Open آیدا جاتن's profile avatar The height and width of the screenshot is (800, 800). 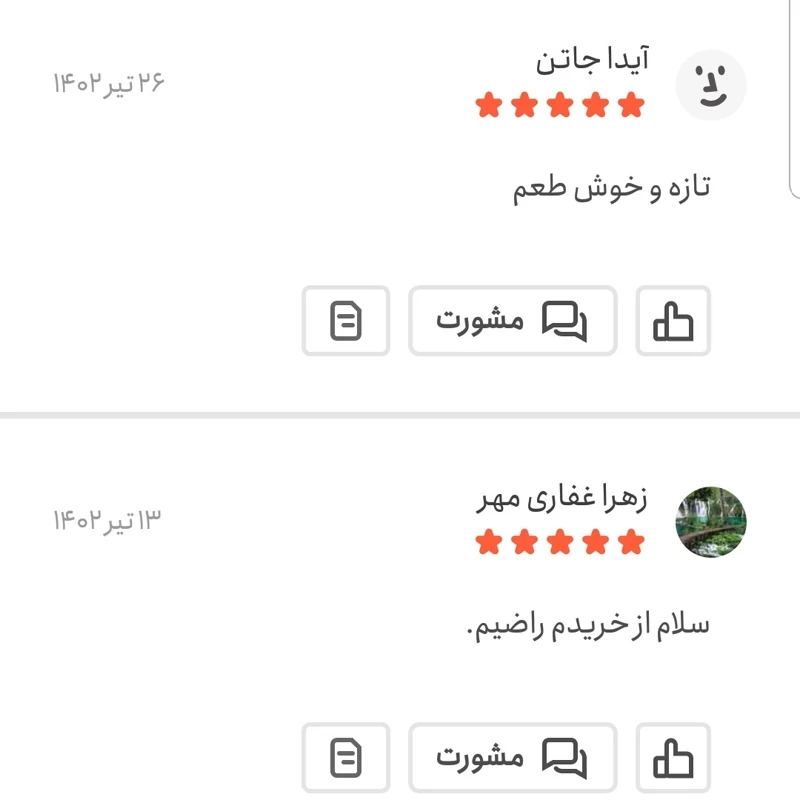[711, 84]
